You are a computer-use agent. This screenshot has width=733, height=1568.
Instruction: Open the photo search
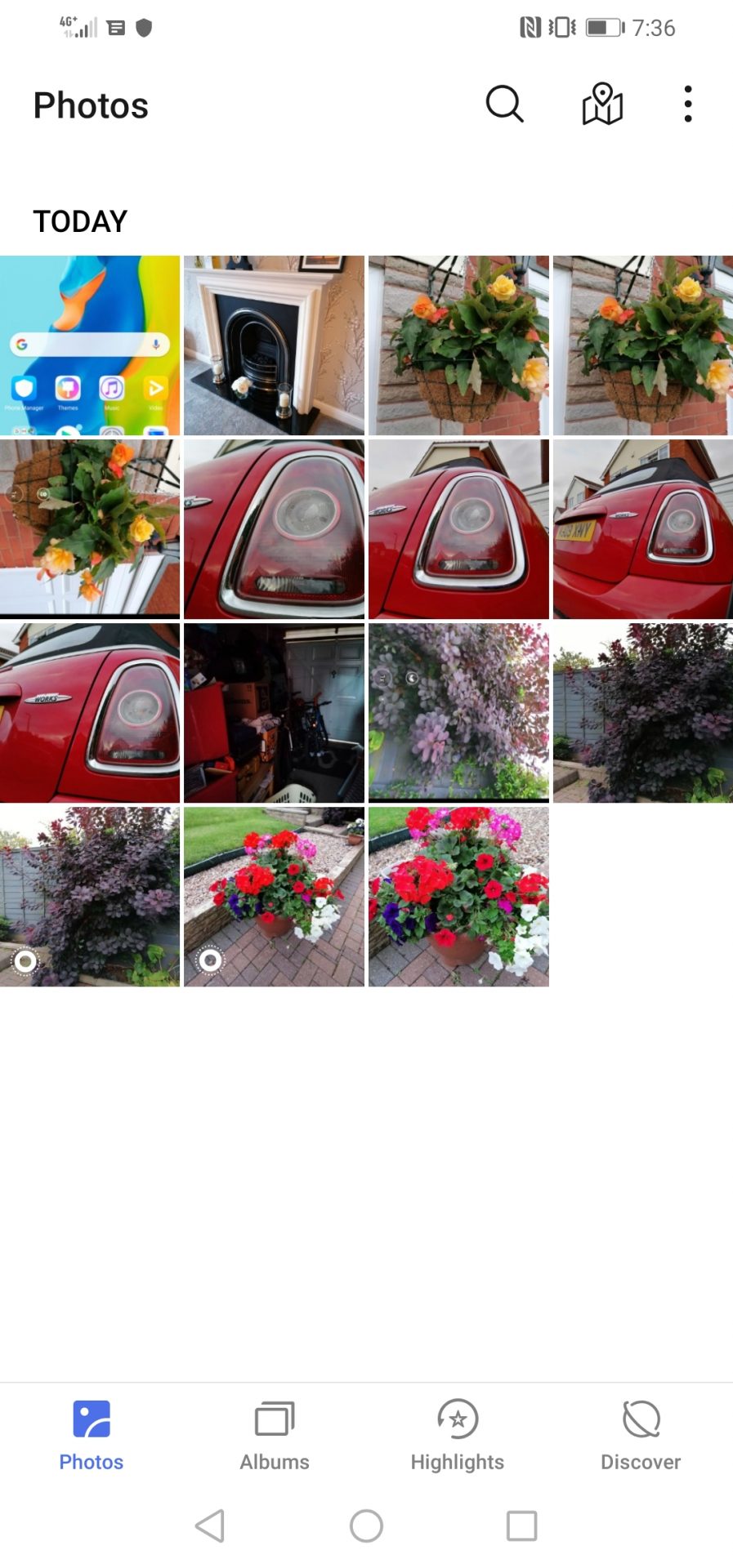504,105
